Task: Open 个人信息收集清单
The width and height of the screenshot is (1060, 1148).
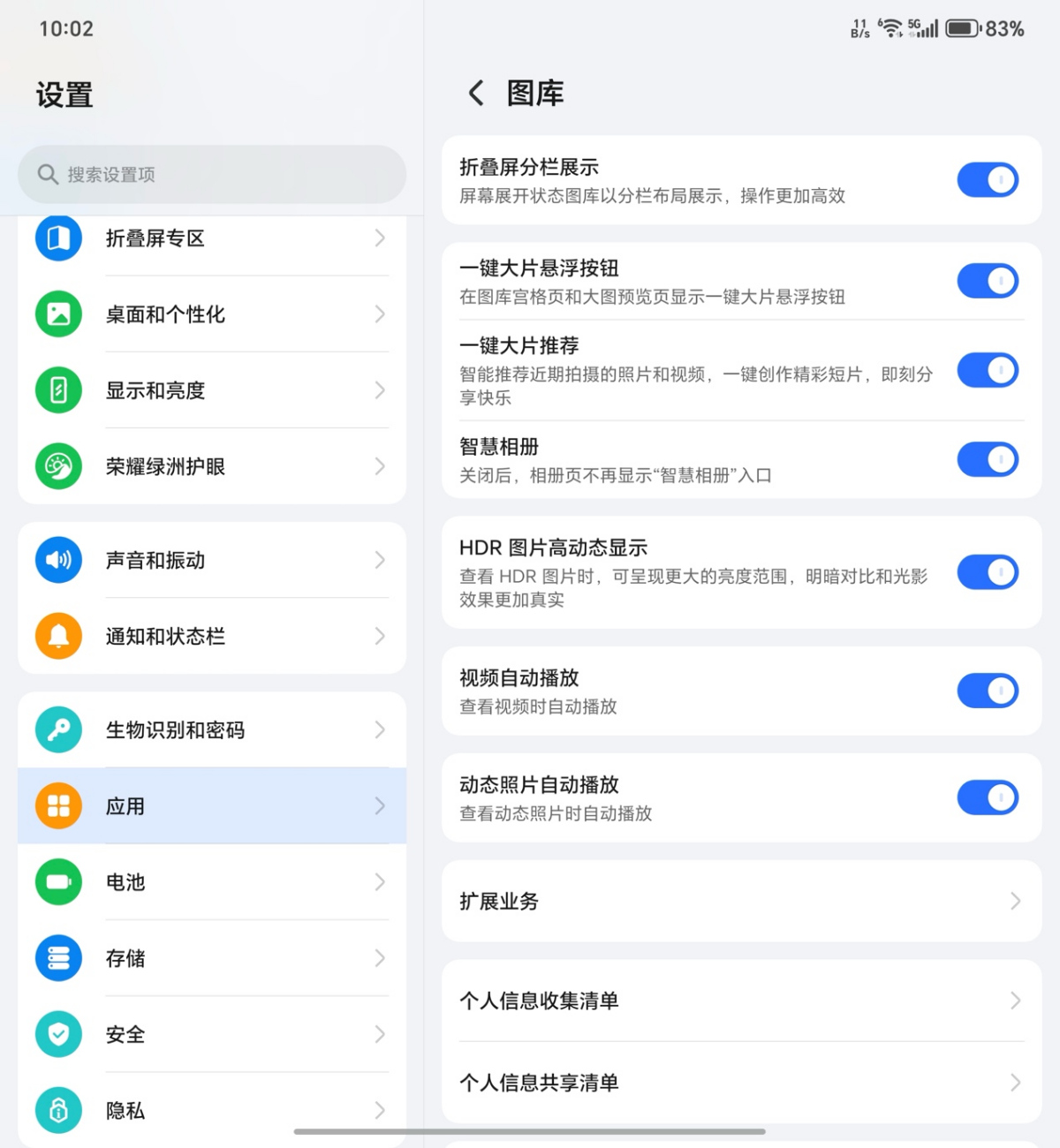Action: 740,1001
